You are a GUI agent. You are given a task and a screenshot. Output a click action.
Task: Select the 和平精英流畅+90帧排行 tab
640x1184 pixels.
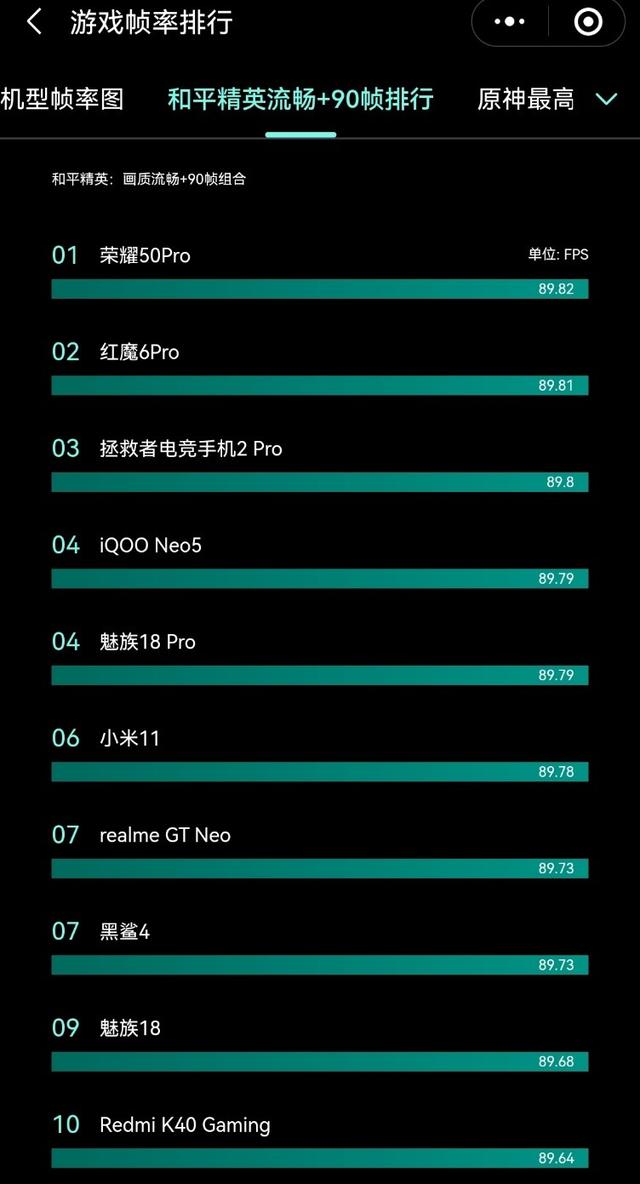tap(300, 99)
